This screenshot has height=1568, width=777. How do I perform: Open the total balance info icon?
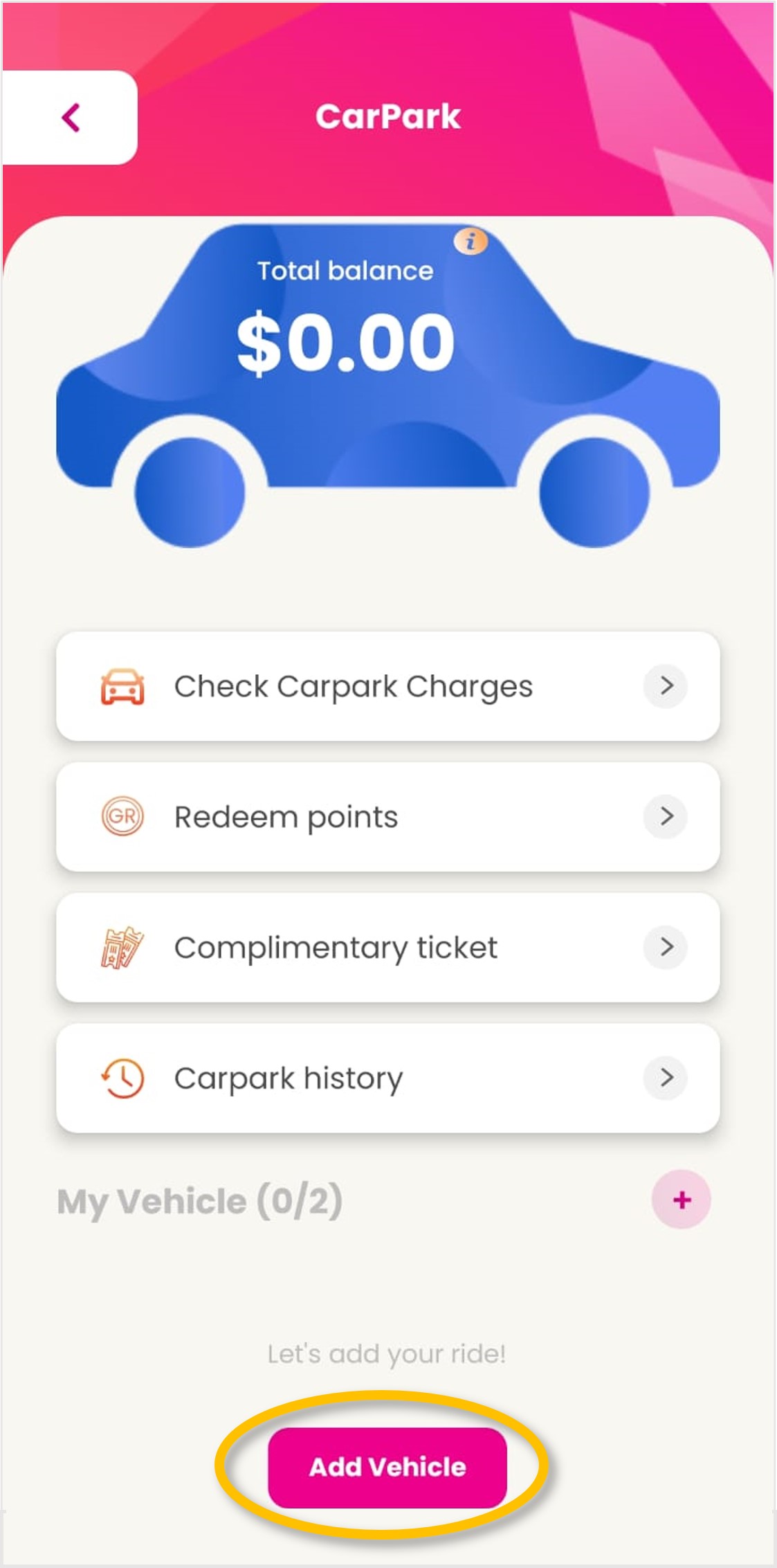(x=470, y=242)
